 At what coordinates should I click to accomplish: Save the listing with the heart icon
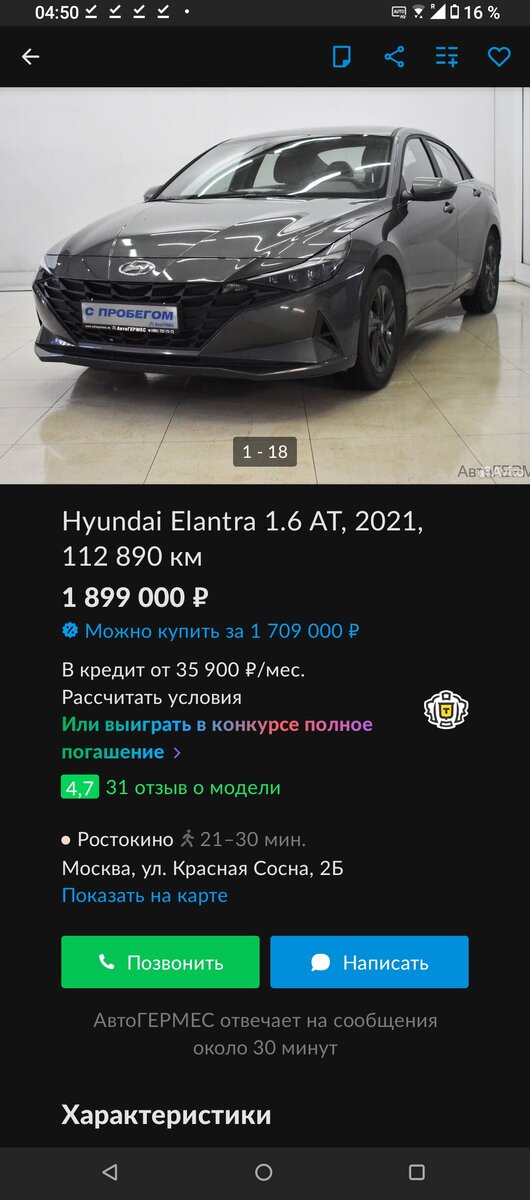pyautogui.click(x=499, y=57)
